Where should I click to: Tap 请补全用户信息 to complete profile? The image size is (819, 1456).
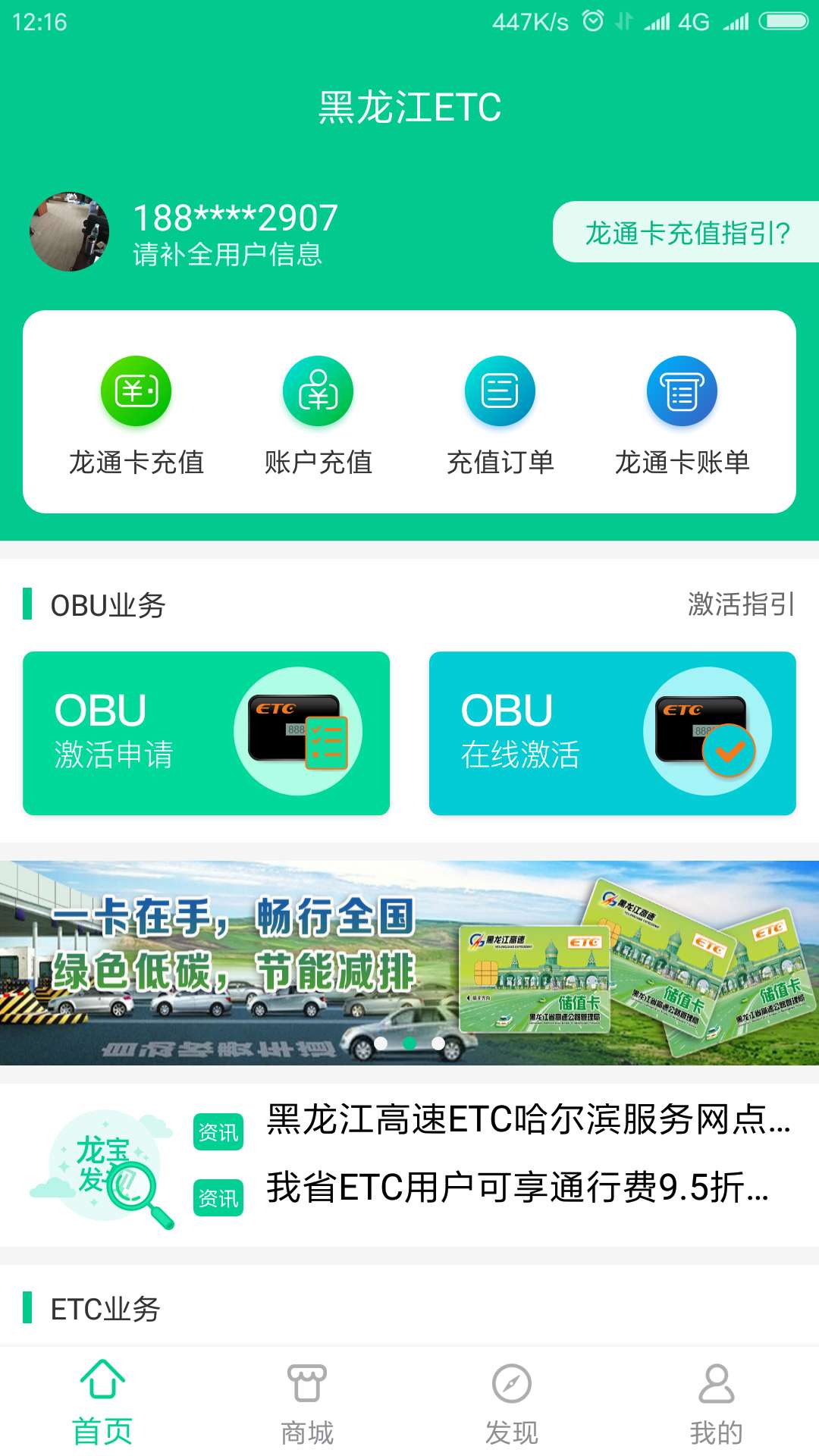tap(227, 255)
